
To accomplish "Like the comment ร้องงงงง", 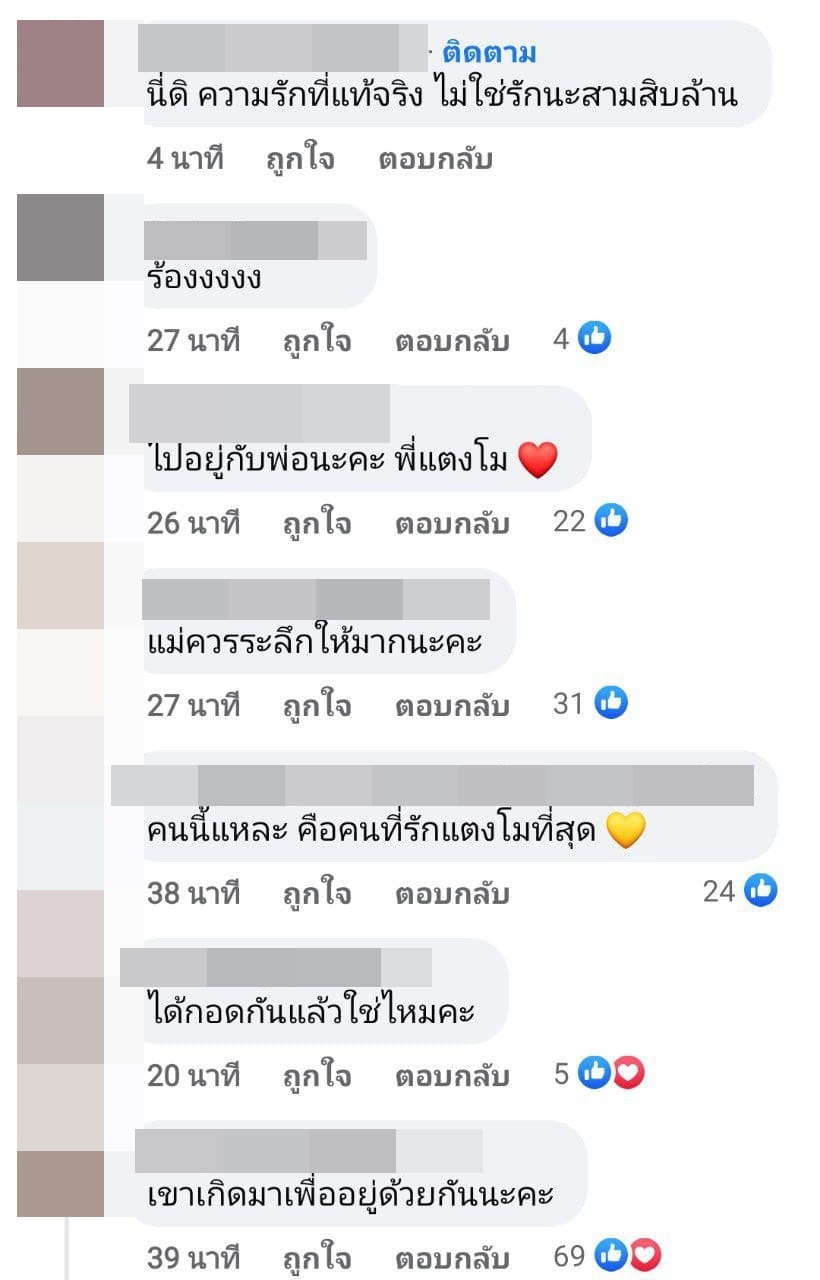I will 316,341.
